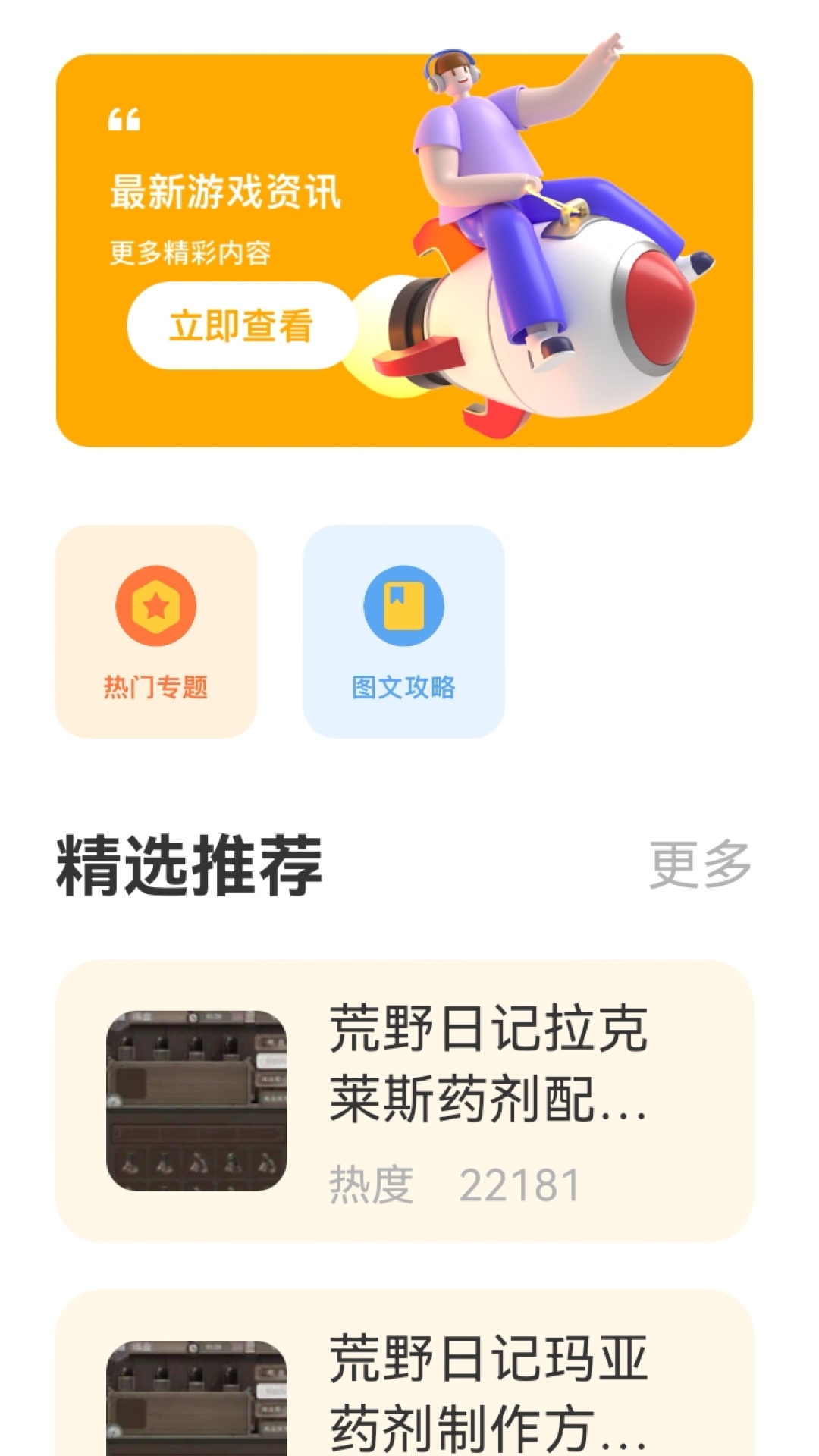
Task: Tap the 立即查看 button
Action: click(241, 326)
